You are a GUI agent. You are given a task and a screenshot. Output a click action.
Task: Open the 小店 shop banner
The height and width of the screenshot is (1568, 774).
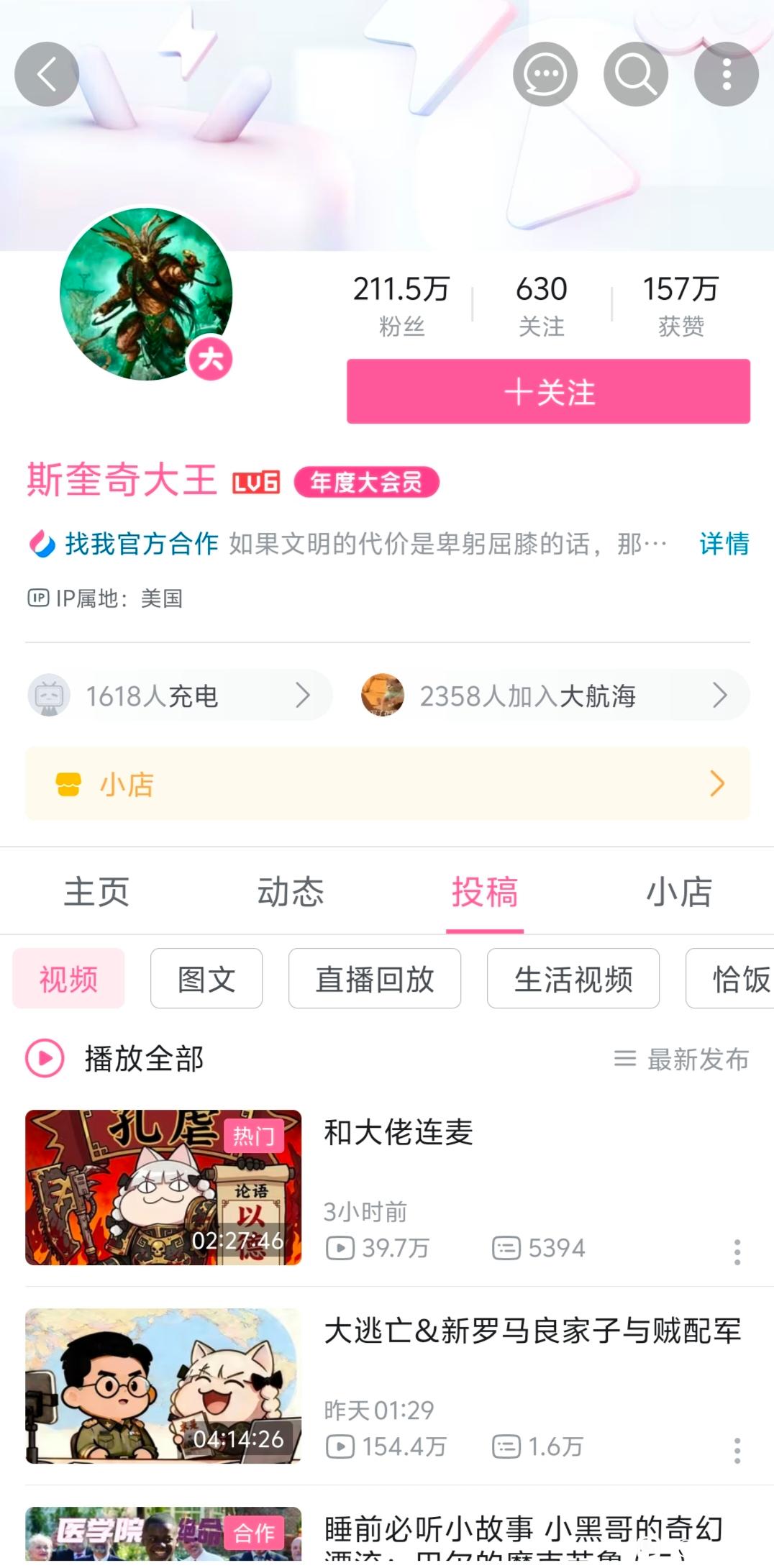pos(387,783)
